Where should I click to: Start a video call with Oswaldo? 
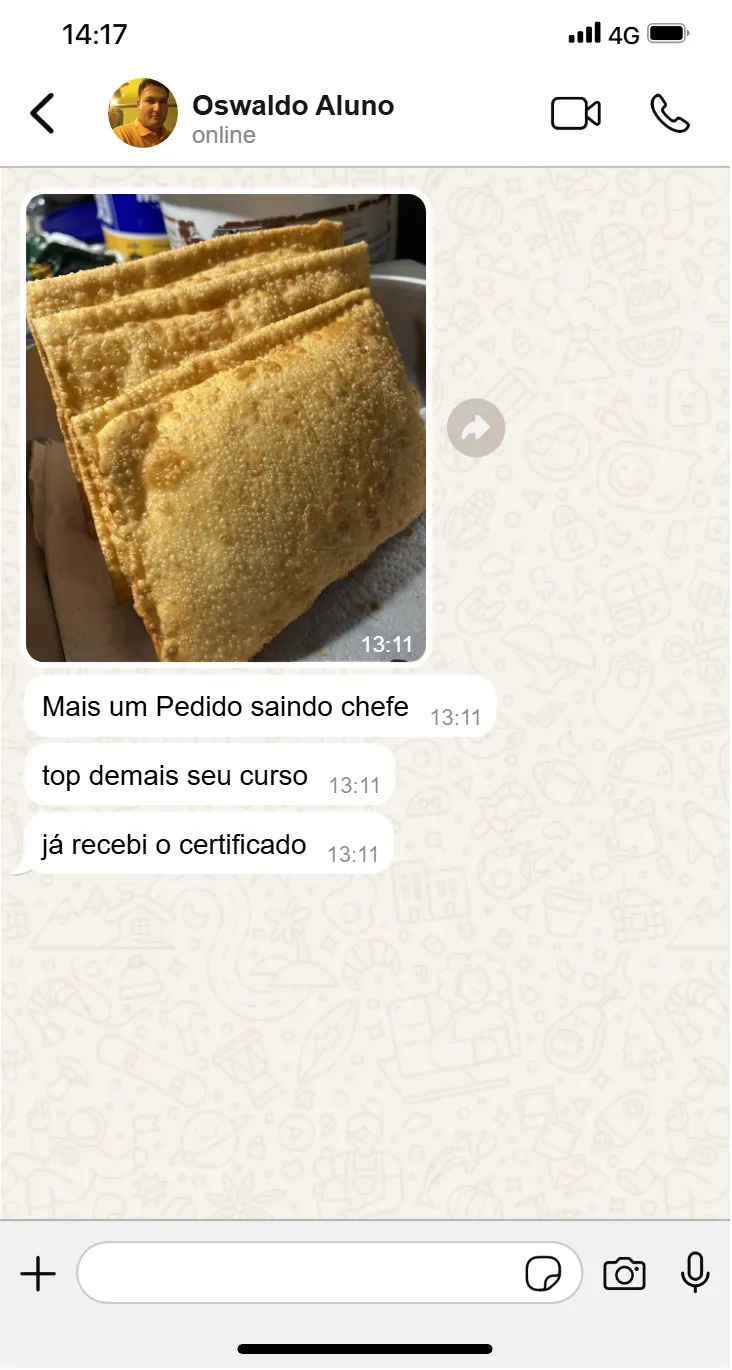pos(576,114)
